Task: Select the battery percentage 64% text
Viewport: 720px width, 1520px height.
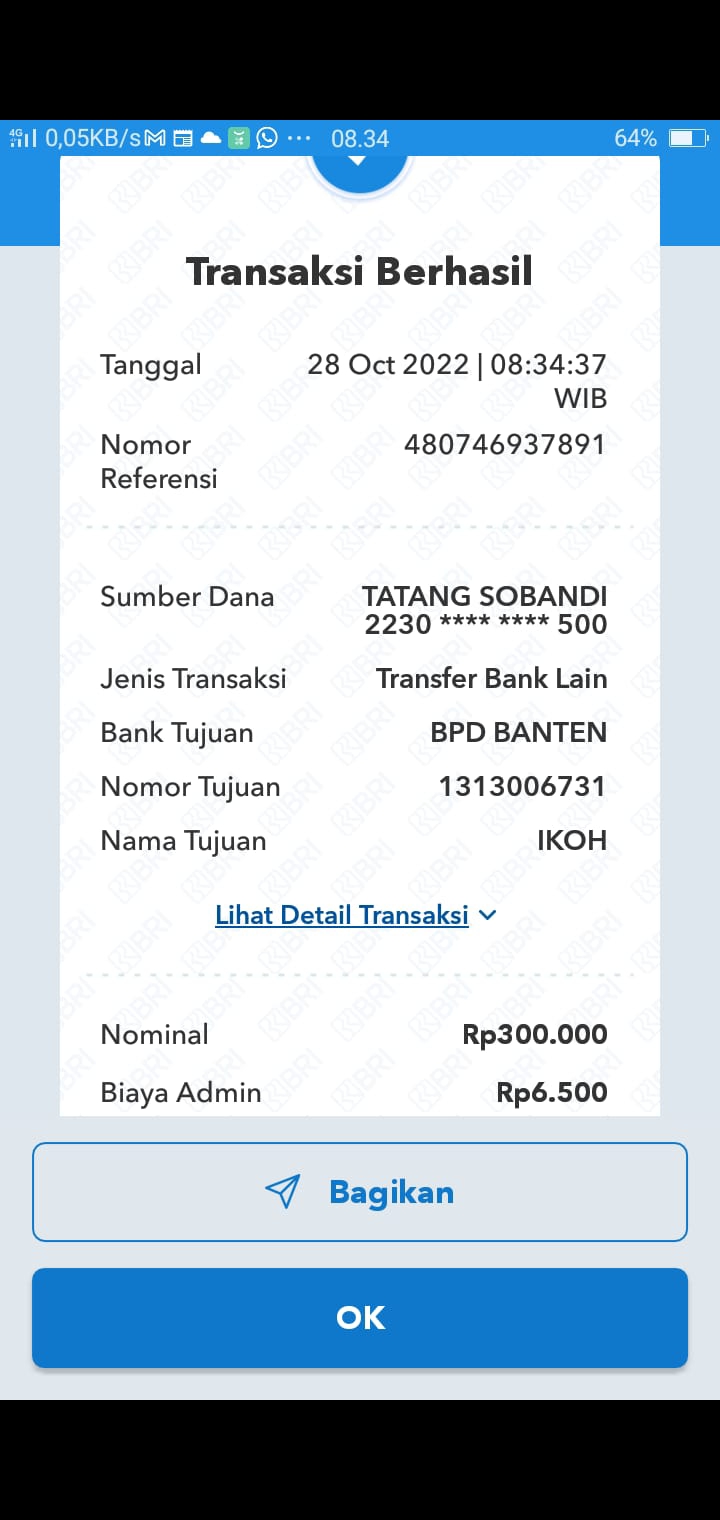Action: (636, 138)
